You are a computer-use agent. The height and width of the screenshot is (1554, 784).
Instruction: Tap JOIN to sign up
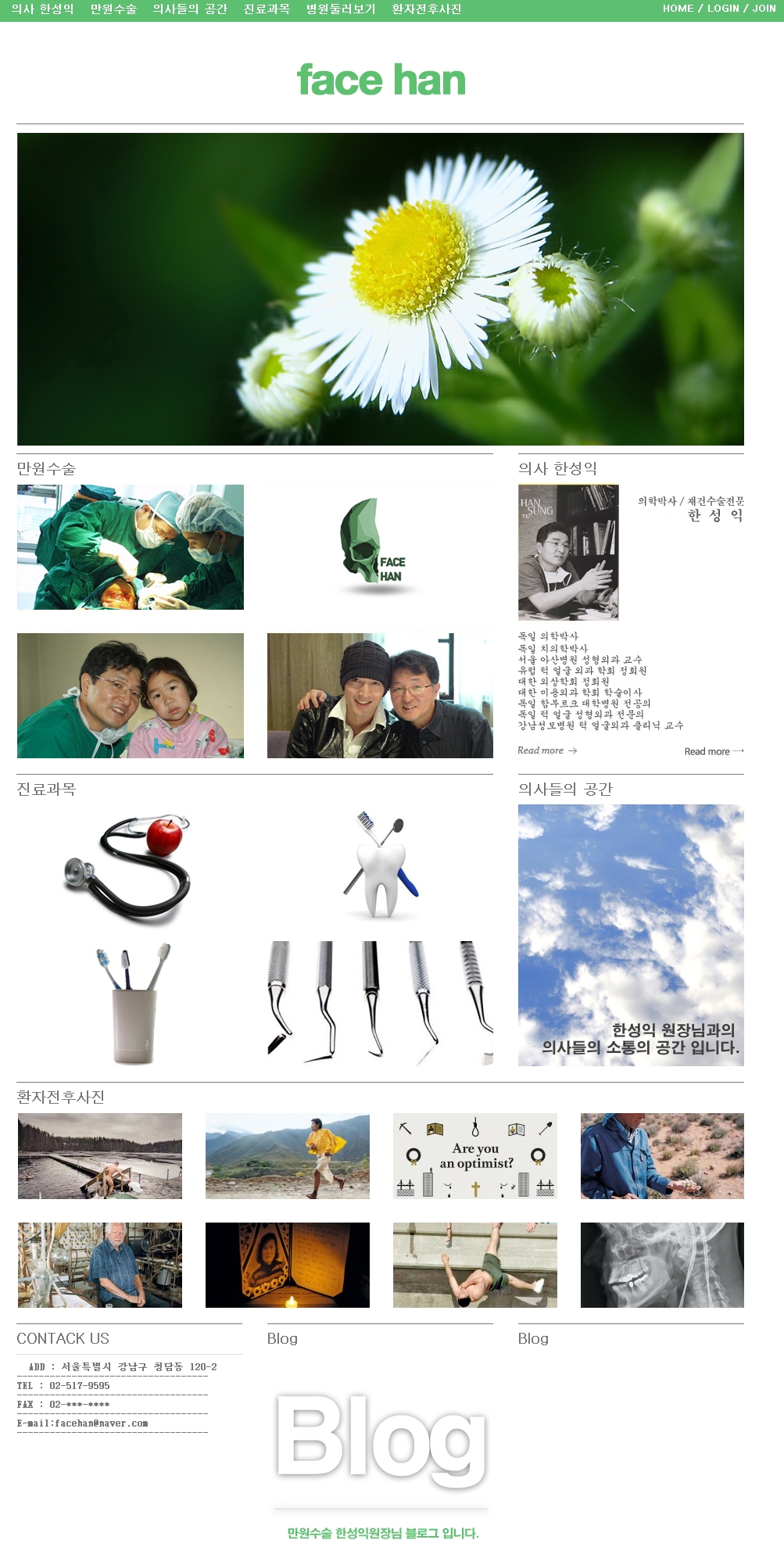pos(764,9)
